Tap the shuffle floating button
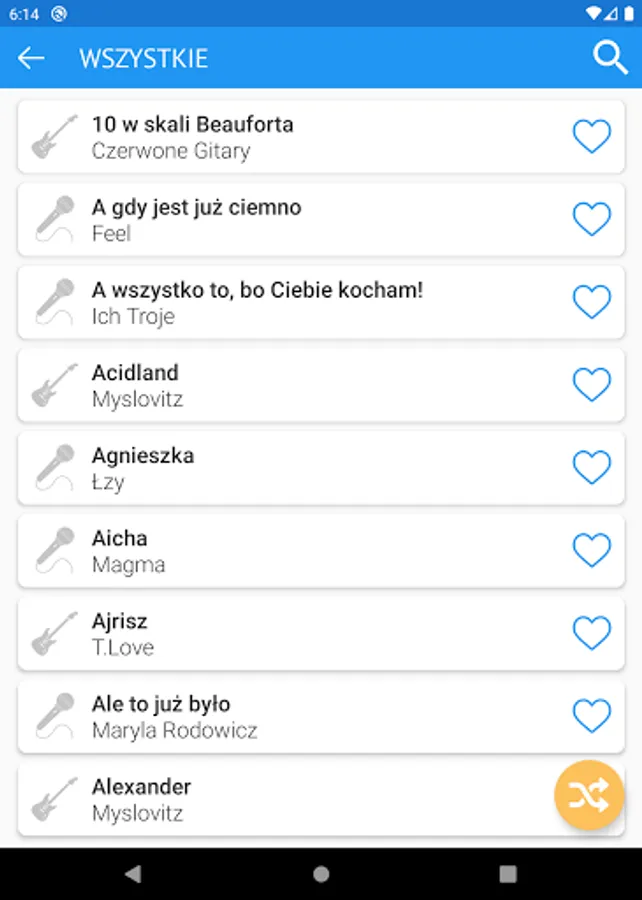Image resolution: width=642 pixels, height=900 pixels. tap(588, 795)
